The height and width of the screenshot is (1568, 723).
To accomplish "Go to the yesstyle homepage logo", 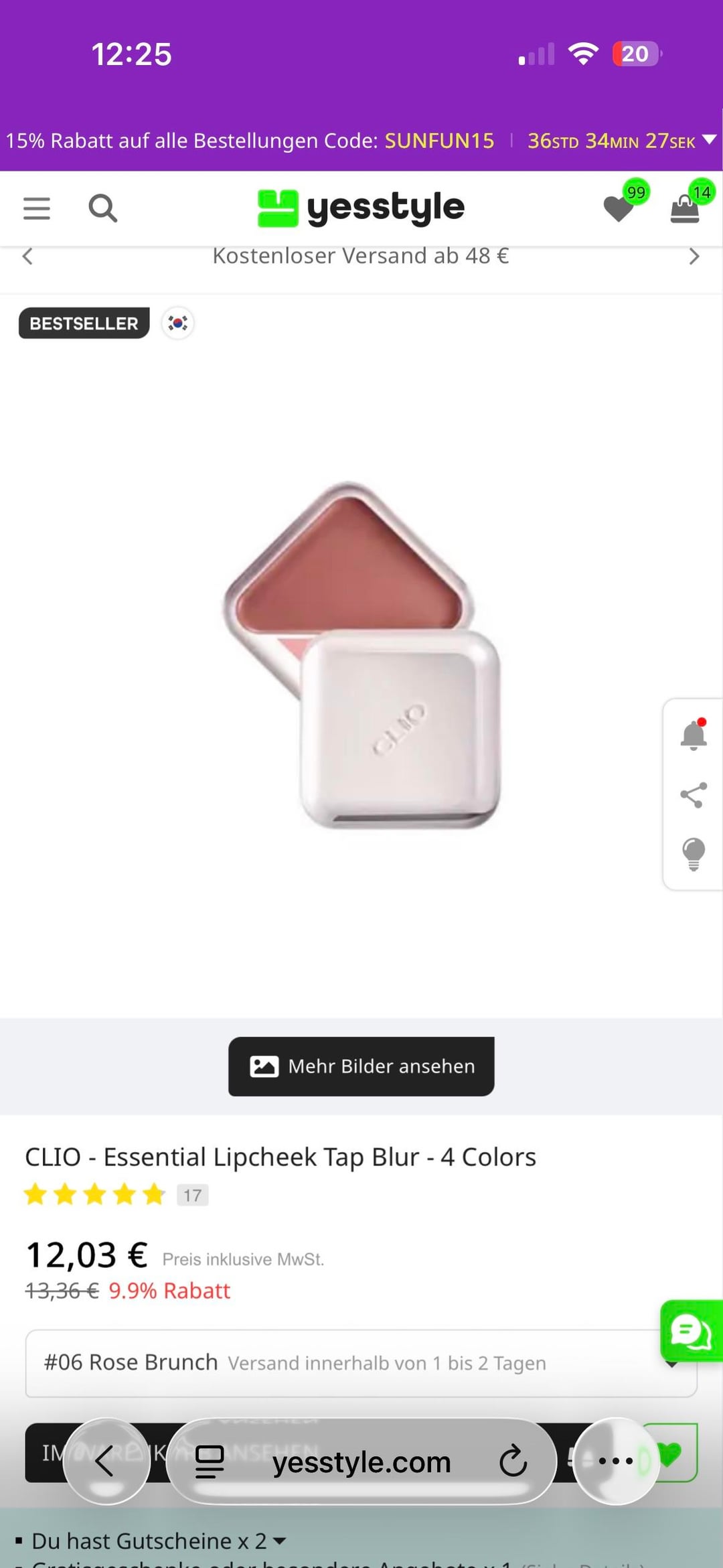I will 361,208.
